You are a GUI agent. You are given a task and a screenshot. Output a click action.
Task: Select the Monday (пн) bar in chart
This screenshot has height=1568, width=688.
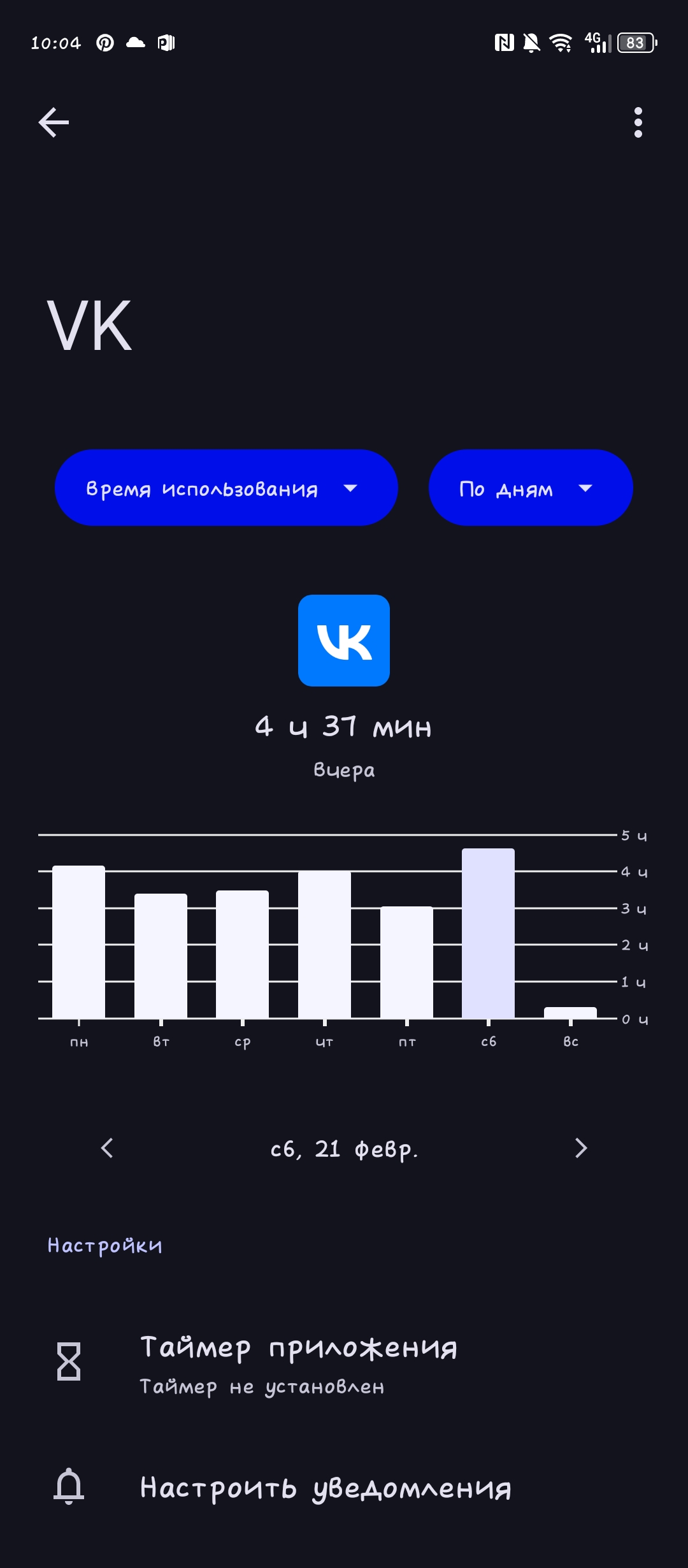[78, 942]
